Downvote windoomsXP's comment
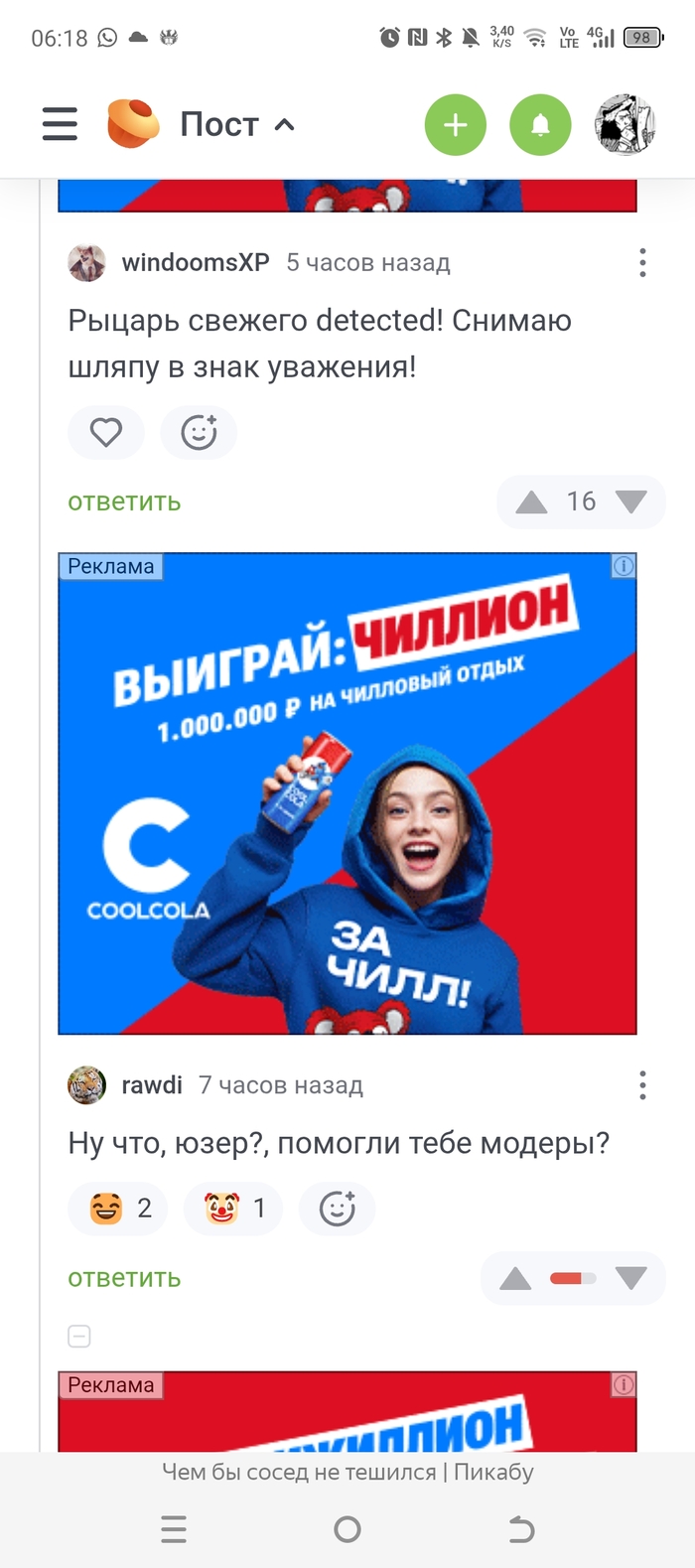Viewport: 695px width, 1568px height. (630, 502)
